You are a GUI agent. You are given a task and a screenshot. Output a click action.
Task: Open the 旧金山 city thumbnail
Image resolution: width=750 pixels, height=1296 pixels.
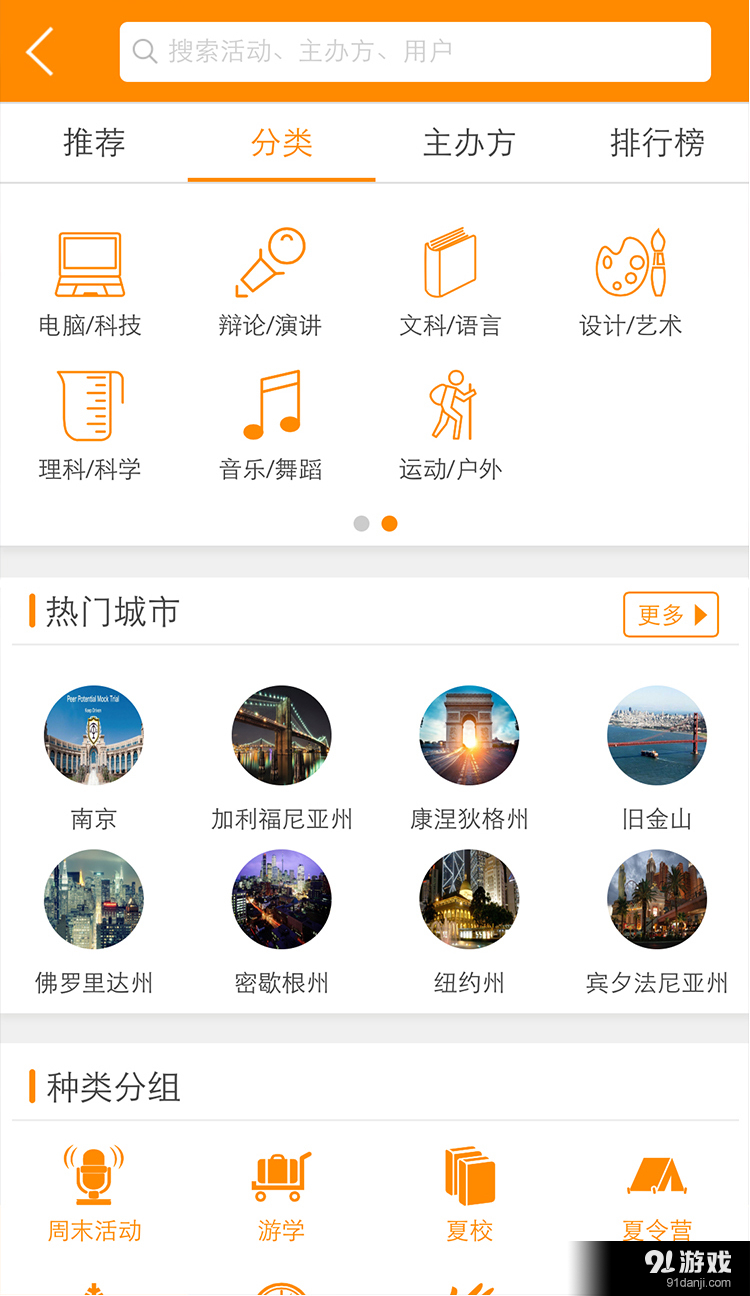[x=657, y=735]
